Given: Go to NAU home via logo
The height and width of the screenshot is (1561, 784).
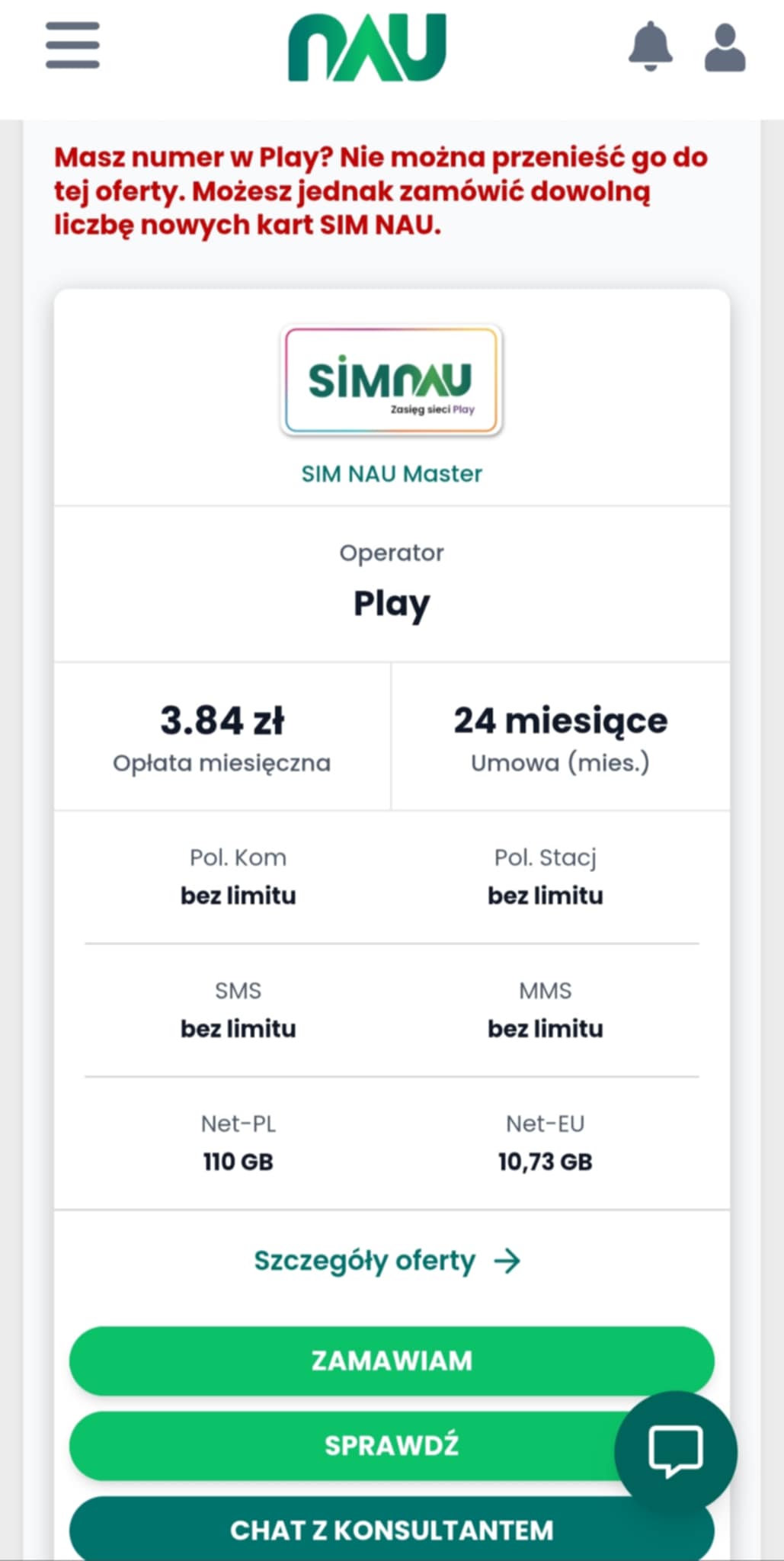Looking at the screenshot, I should [x=366, y=47].
